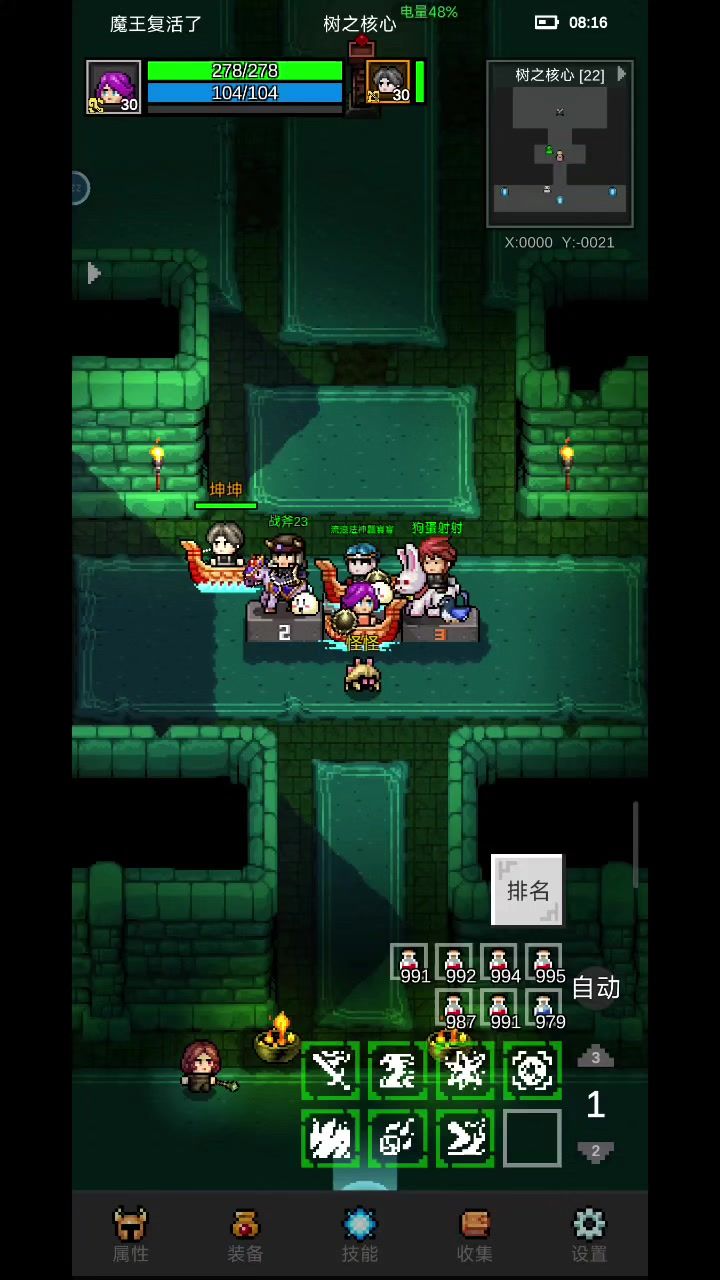Open the 技能 skills tab
Viewport: 720px width, 1280px height.
(360, 1235)
